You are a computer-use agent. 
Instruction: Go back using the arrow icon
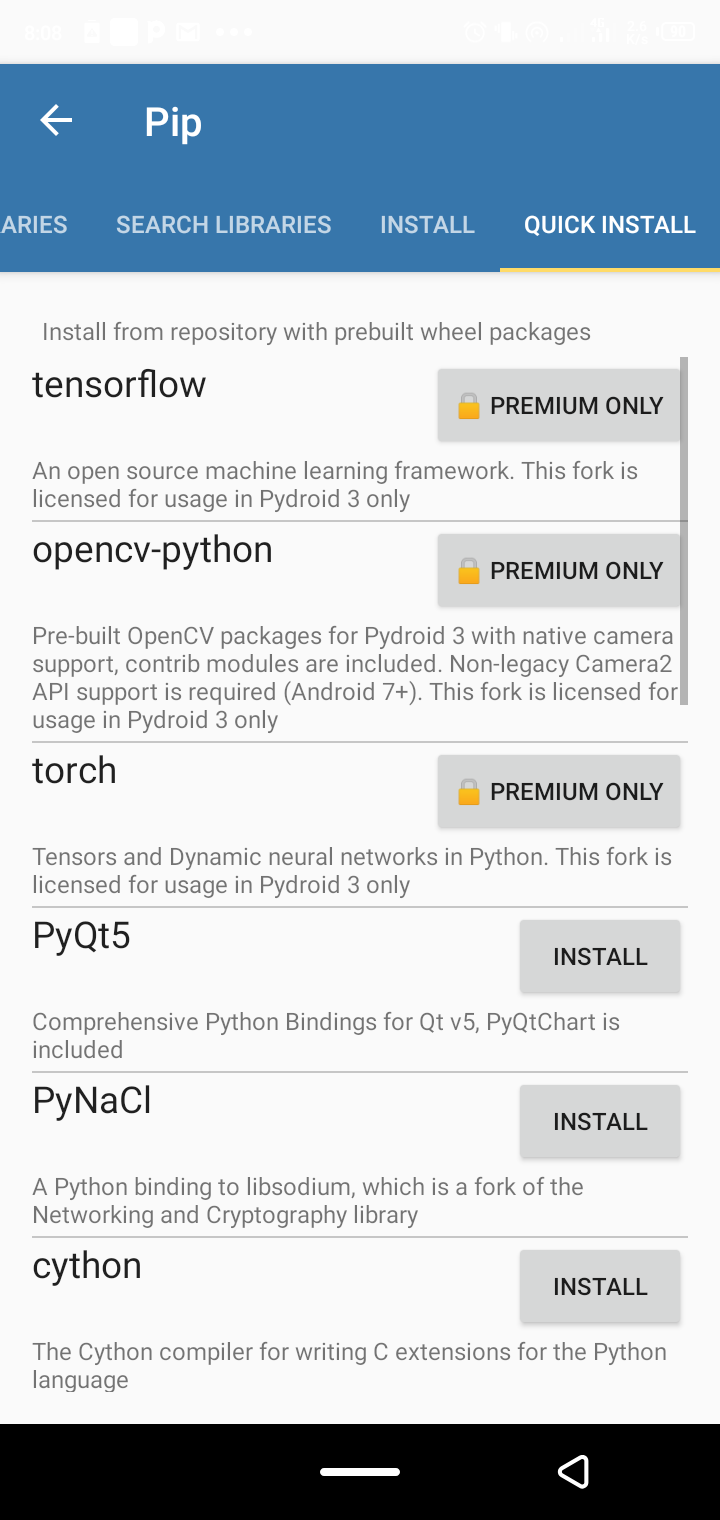[56, 122]
